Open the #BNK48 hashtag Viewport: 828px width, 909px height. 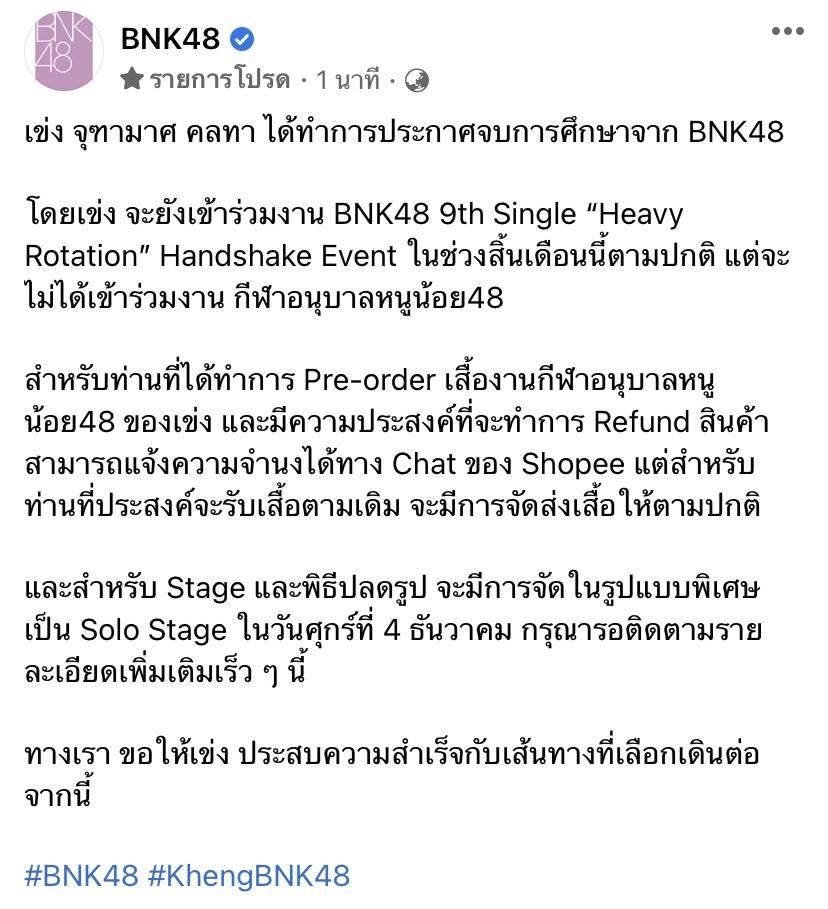(x=81, y=876)
